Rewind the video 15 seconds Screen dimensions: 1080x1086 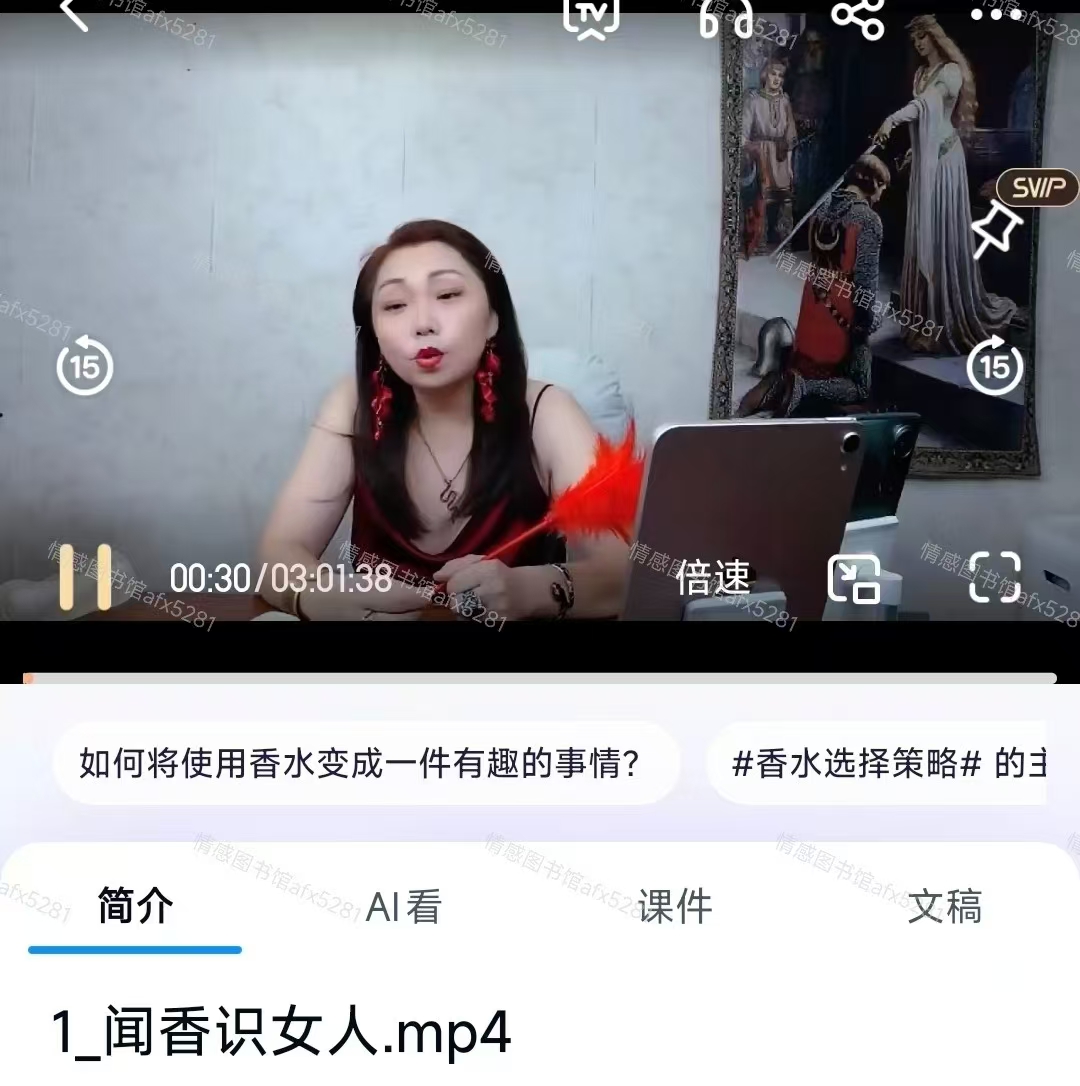coord(85,367)
